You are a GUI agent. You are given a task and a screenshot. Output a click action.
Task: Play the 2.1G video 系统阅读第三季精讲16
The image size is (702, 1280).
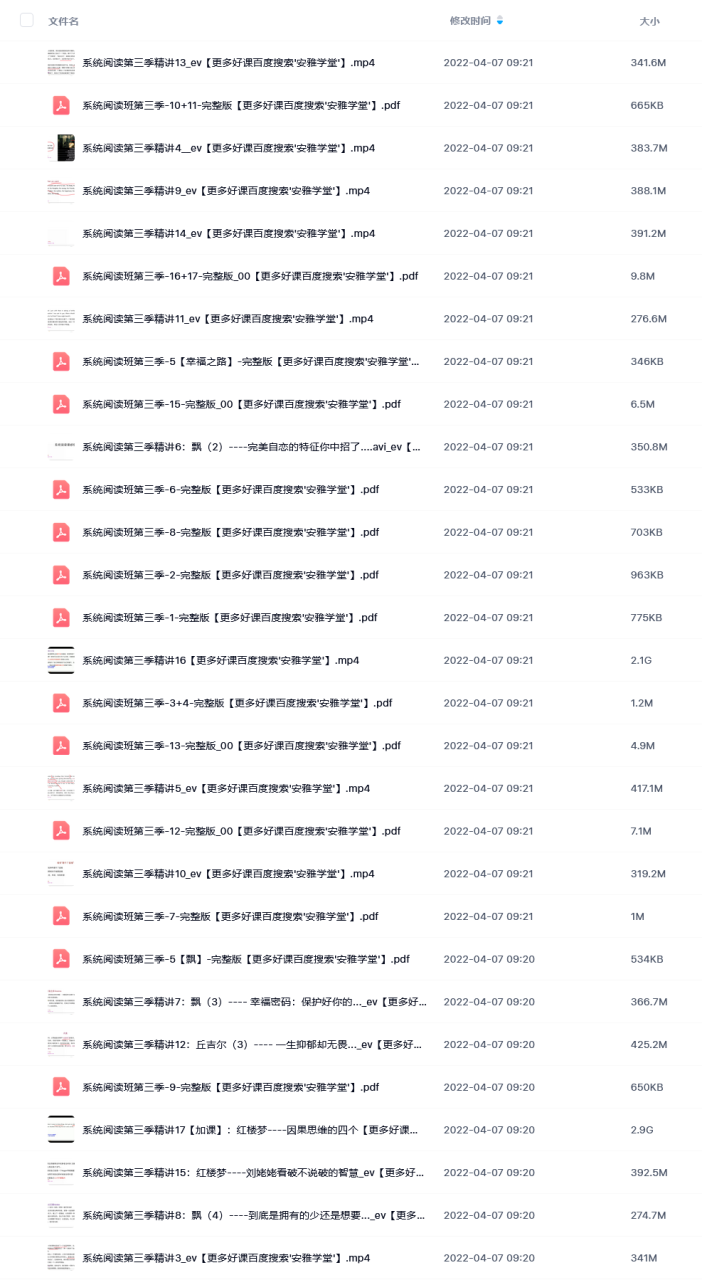(221, 660)
